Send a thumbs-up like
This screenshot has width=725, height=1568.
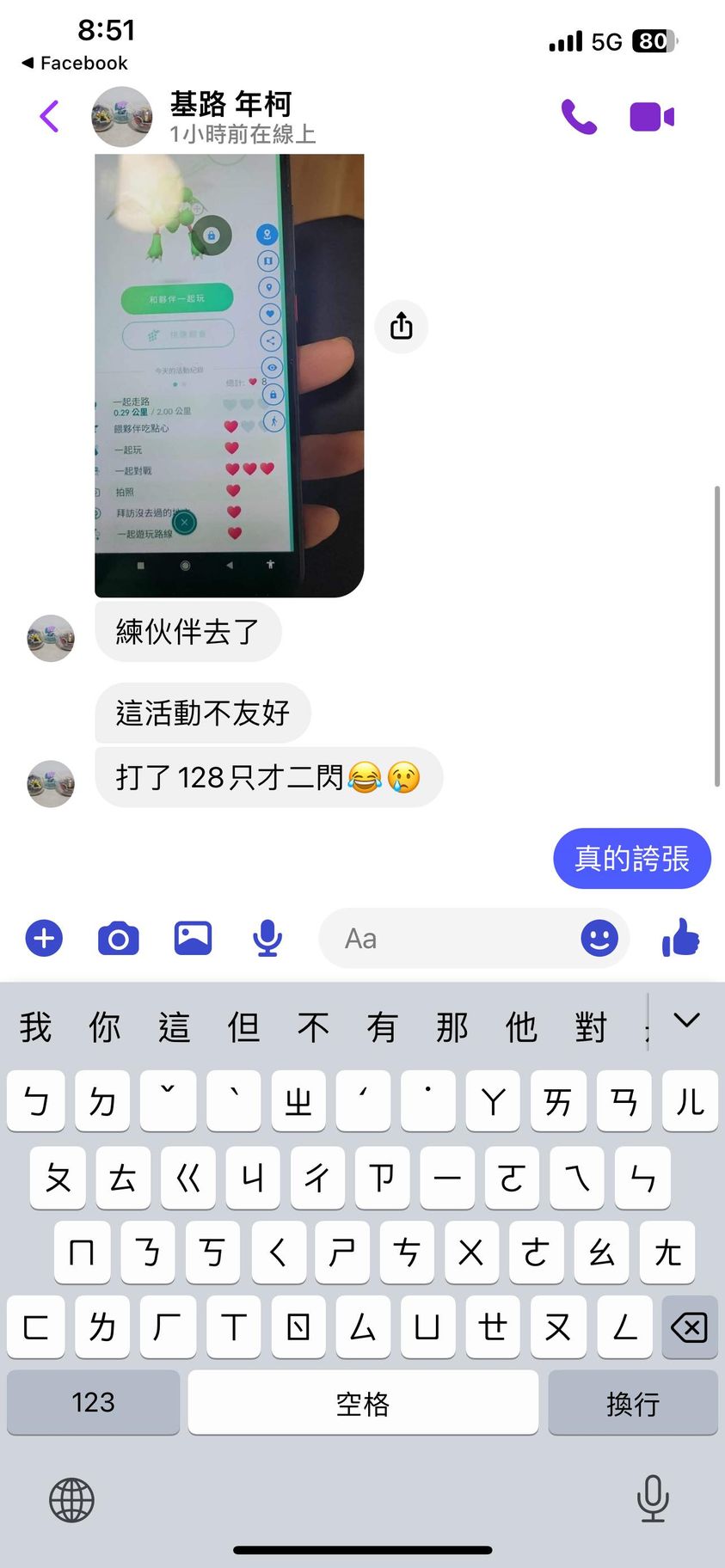pyautogui.click(x=680, y=938)
